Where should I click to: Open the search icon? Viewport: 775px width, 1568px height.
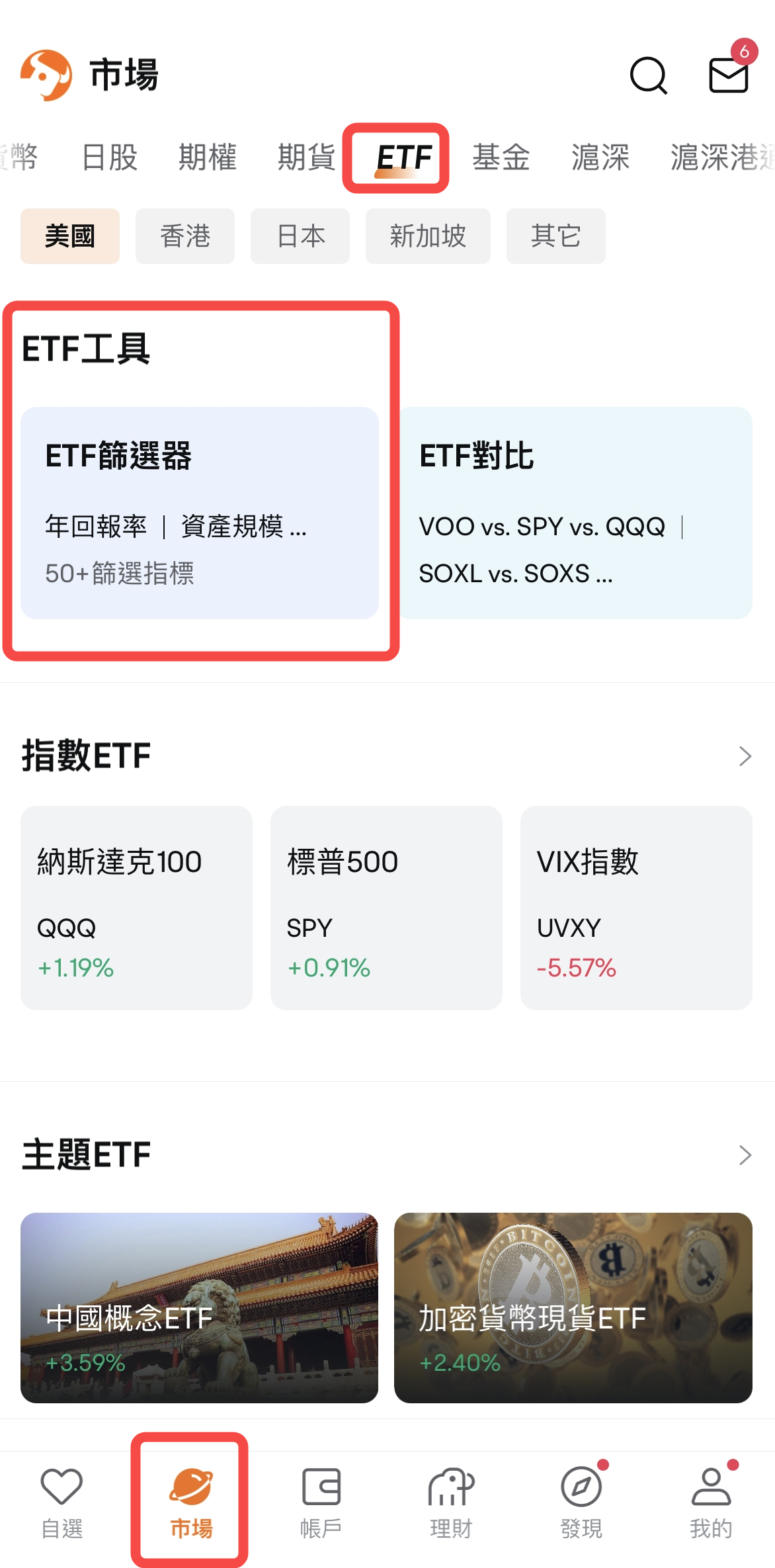pyautogui.click(x=649, y=75)
